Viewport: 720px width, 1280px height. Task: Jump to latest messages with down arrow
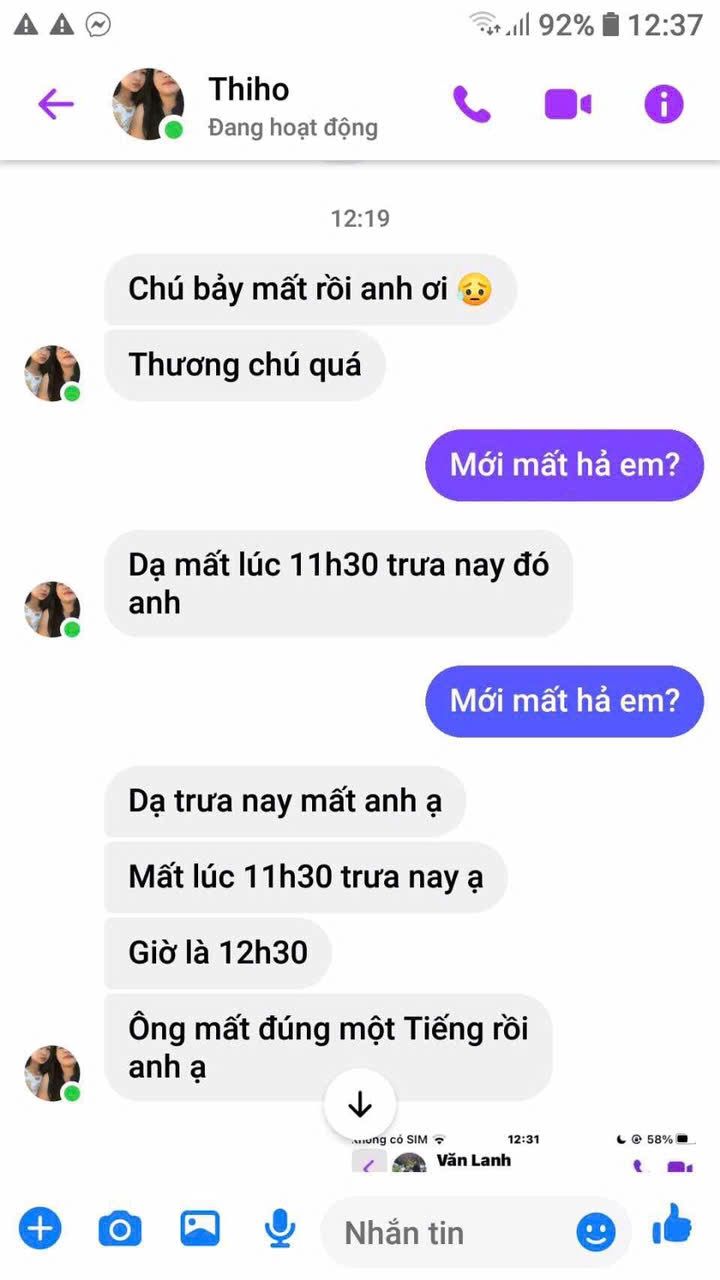[360, 1104]
